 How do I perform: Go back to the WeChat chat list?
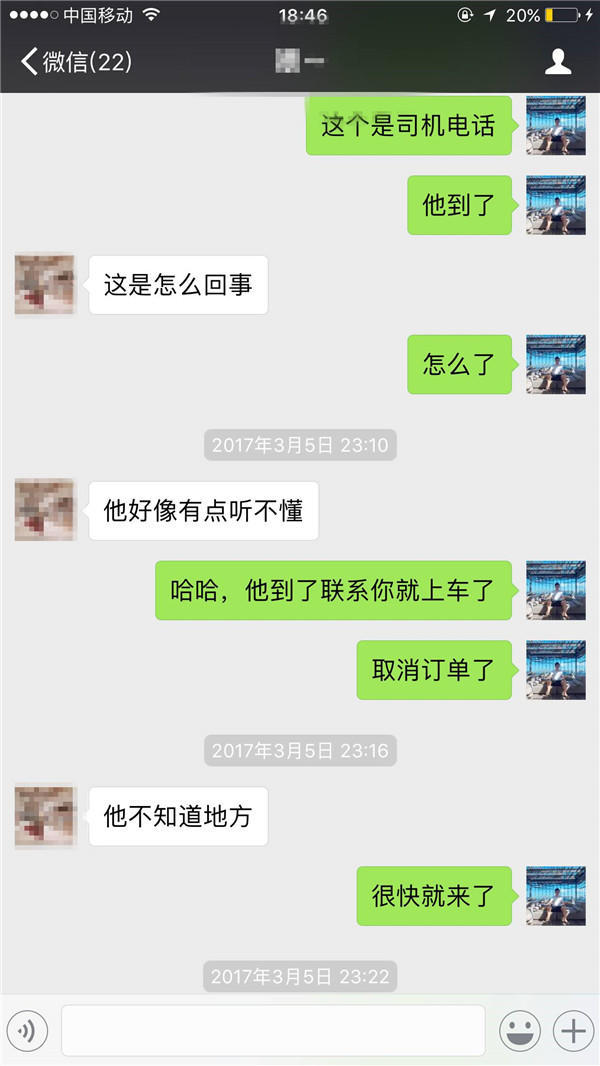pos(75,62)
